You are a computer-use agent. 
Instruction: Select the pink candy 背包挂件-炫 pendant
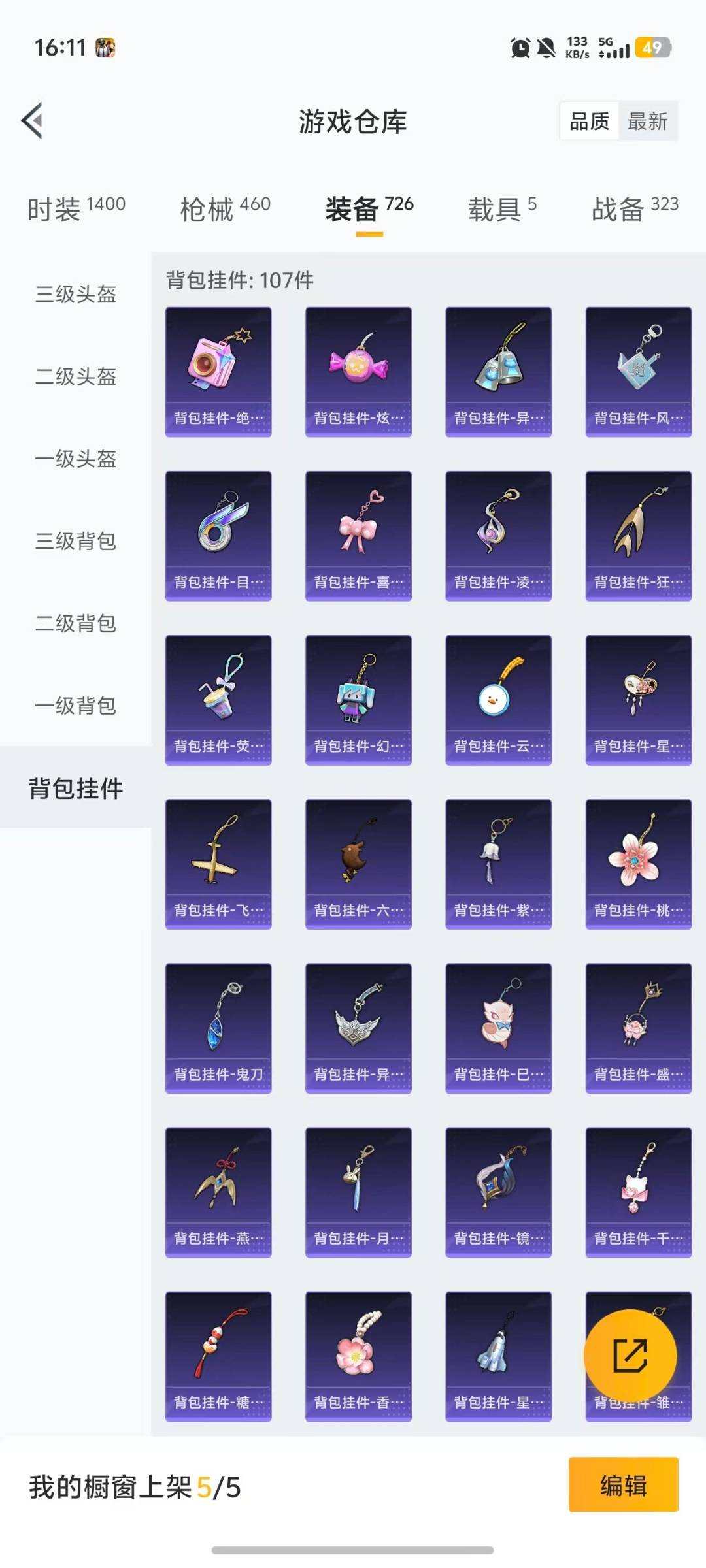[358, 369]
